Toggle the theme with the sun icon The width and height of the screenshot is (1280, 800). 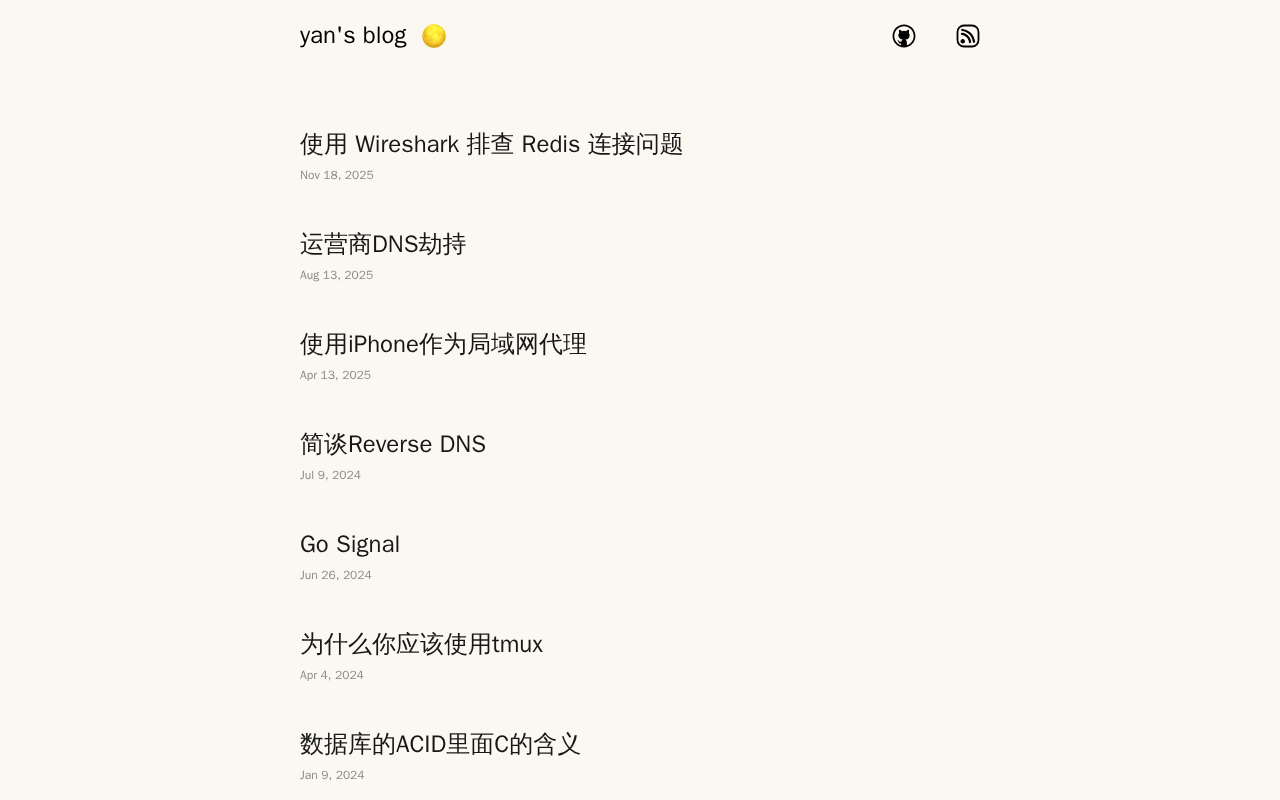pos(434,36)
